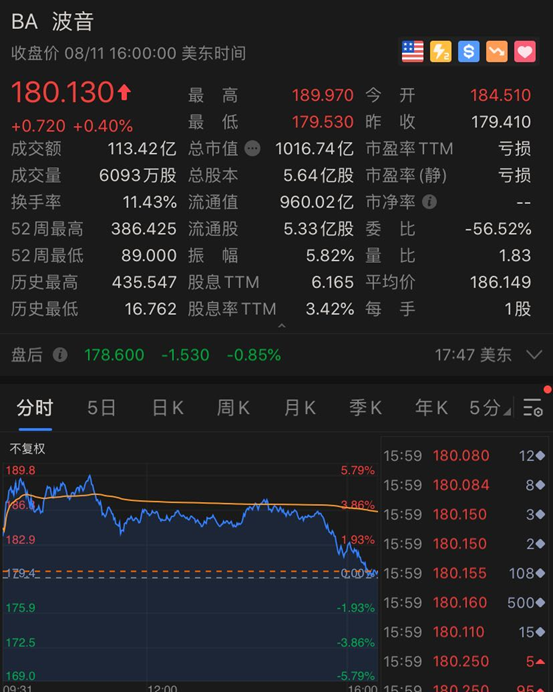This screenshot has height=692, width=553.
Task: Select the 分时 chart tab
Action: tap(35, 408)
